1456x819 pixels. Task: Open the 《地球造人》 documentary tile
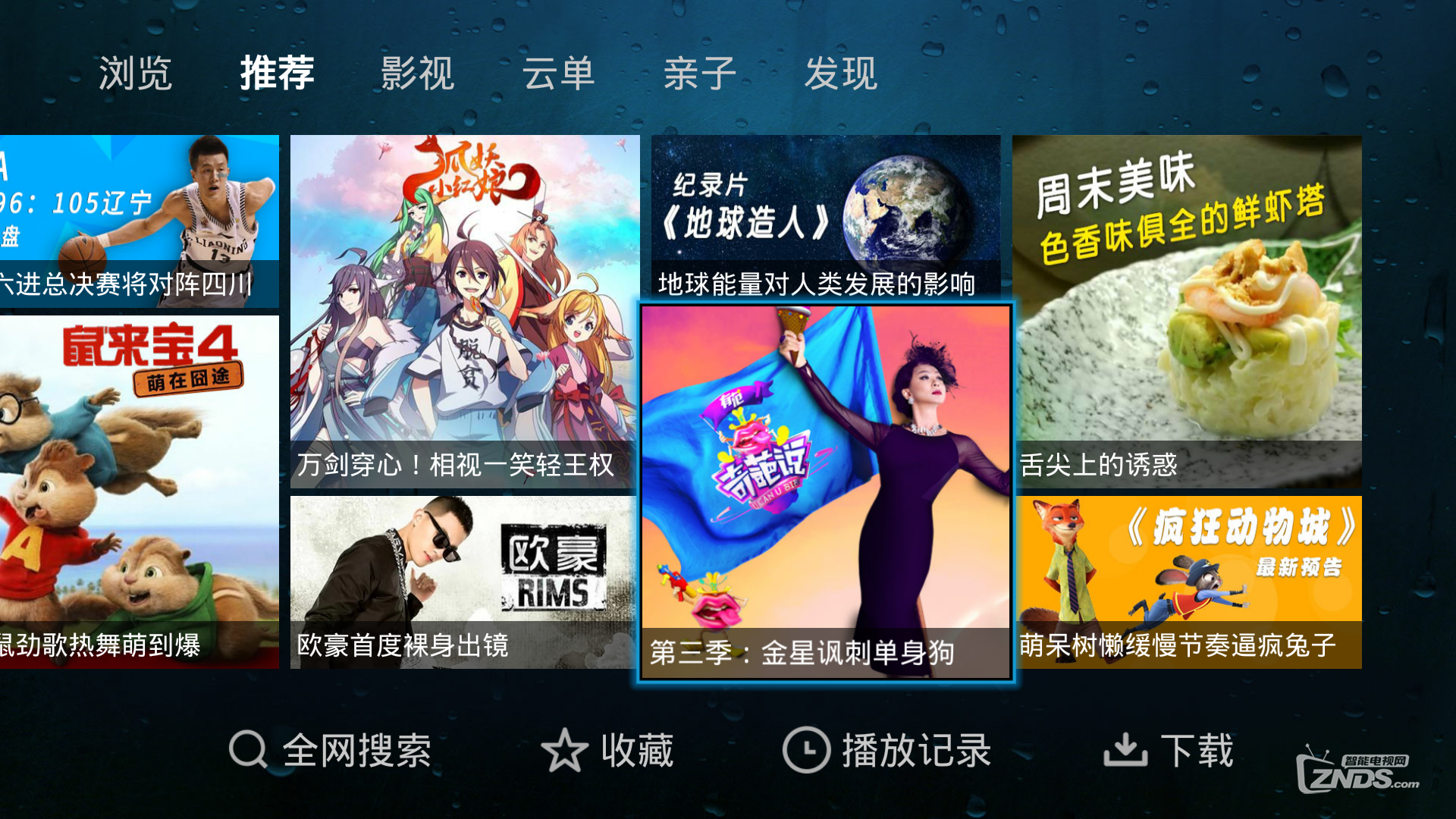coord(825,216)
